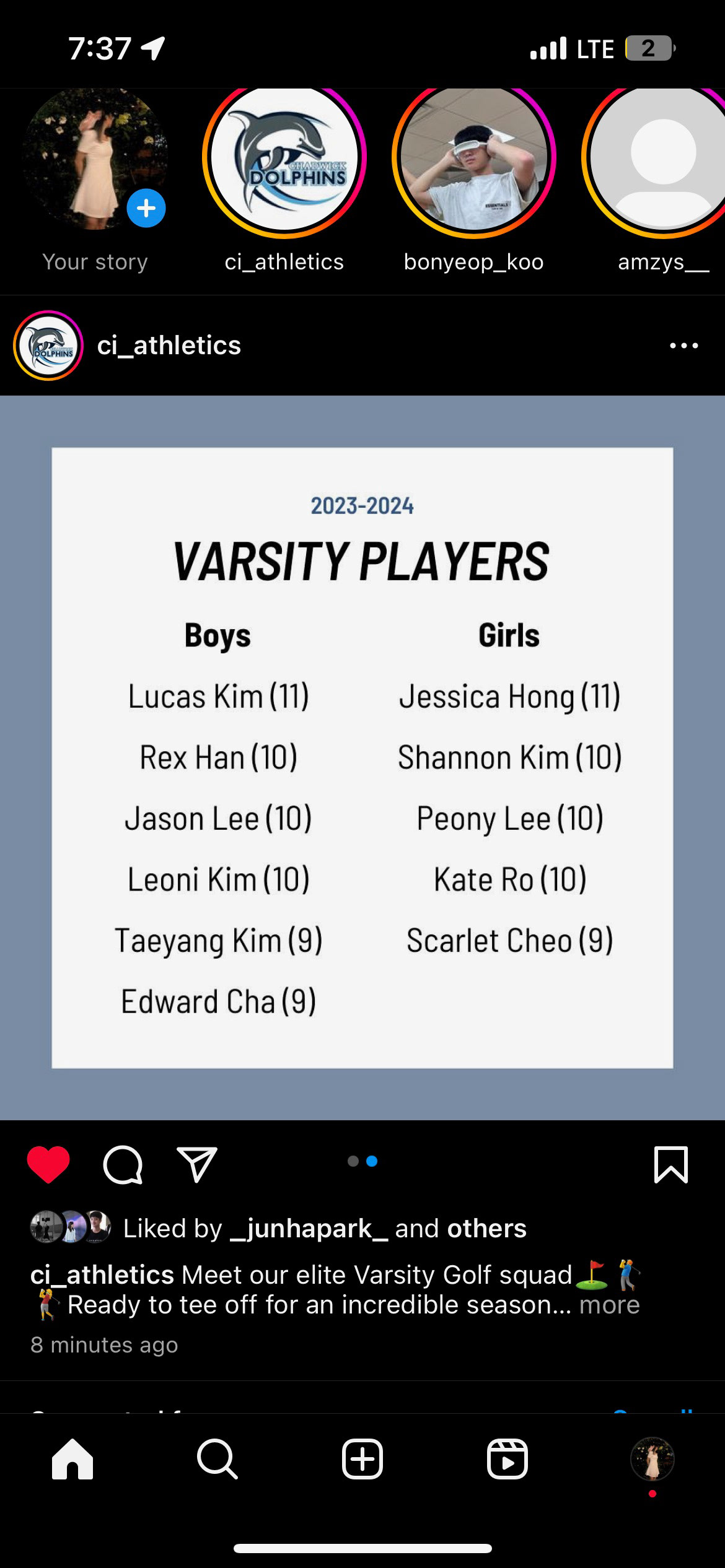
Task: View ci_athletics story in the stories tray
Action: pyautogui.click(x=284, y=158)
